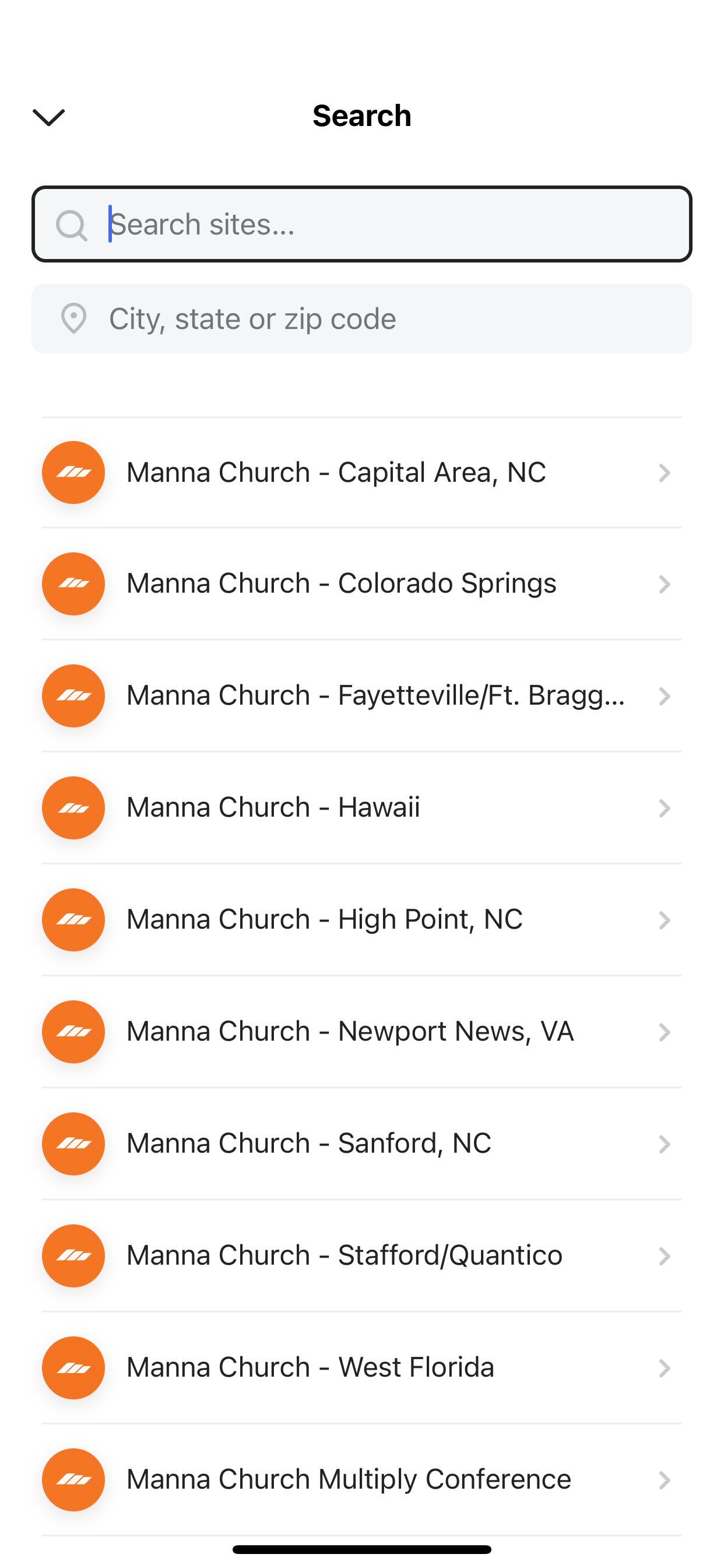The image size is (724, 1568).
Task: Choose Manna Church Multiply Conference
Action: (362, 1480)
